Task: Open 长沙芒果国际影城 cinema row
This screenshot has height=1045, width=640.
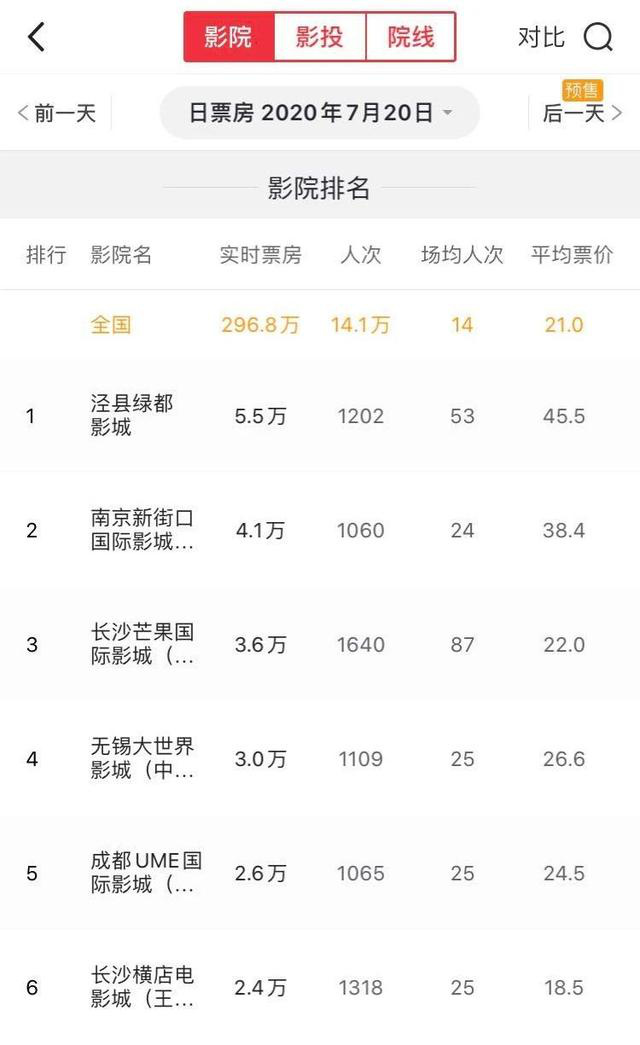Action: (x=320, y=644)
